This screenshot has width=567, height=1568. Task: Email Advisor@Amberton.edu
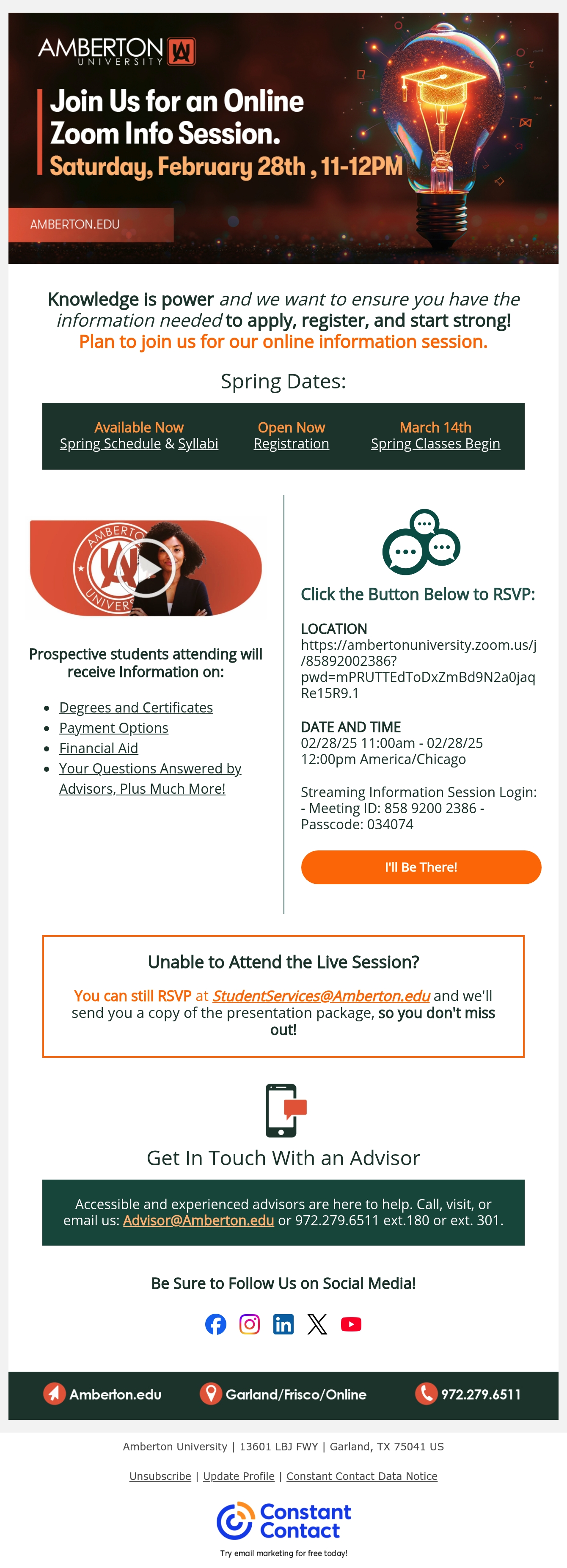coord(198,1220)
